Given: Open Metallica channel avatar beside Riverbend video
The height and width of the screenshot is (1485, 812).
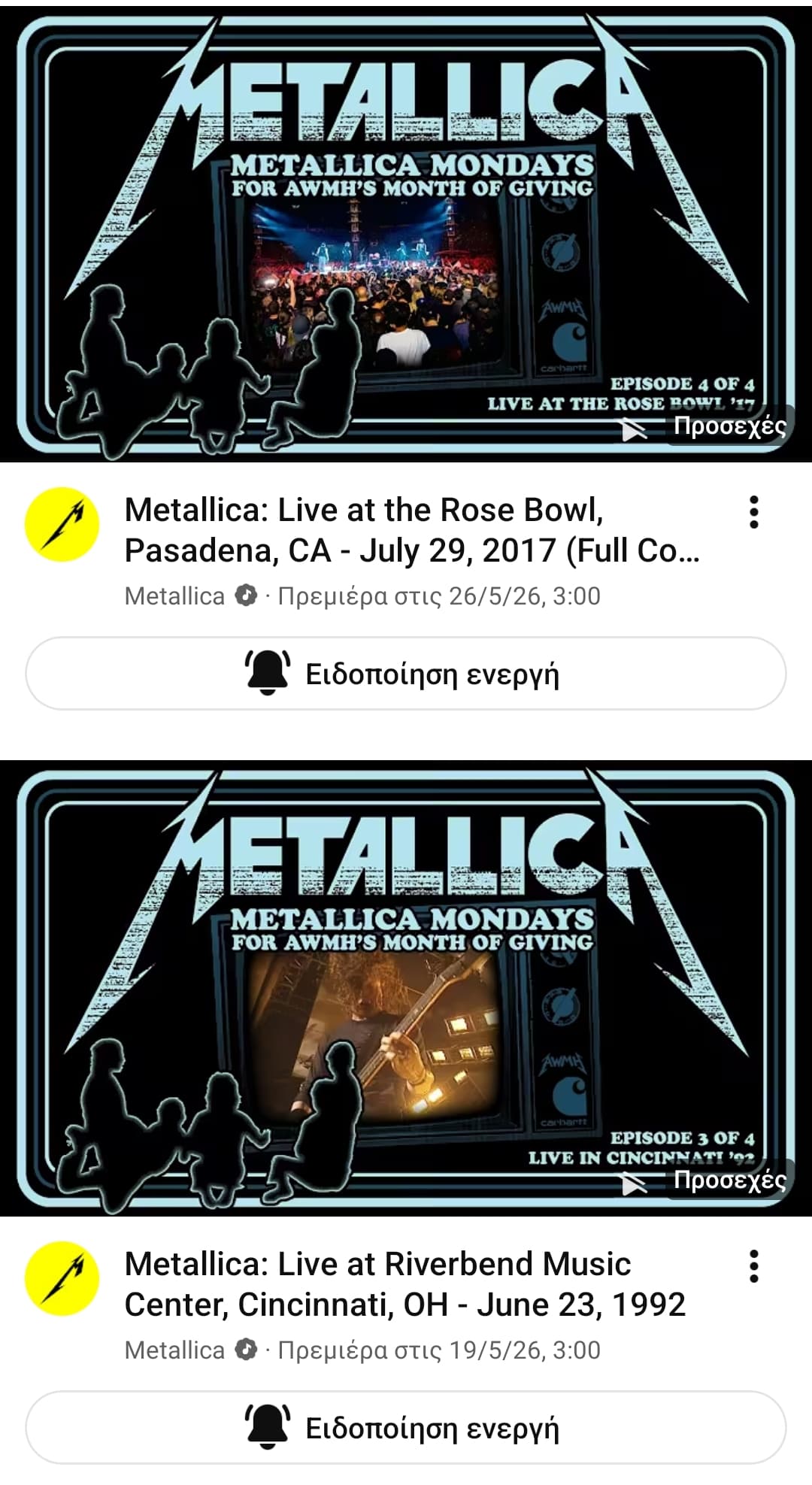Looking at the screenshot, I should pyautogui.click(x=62, y=1279).
